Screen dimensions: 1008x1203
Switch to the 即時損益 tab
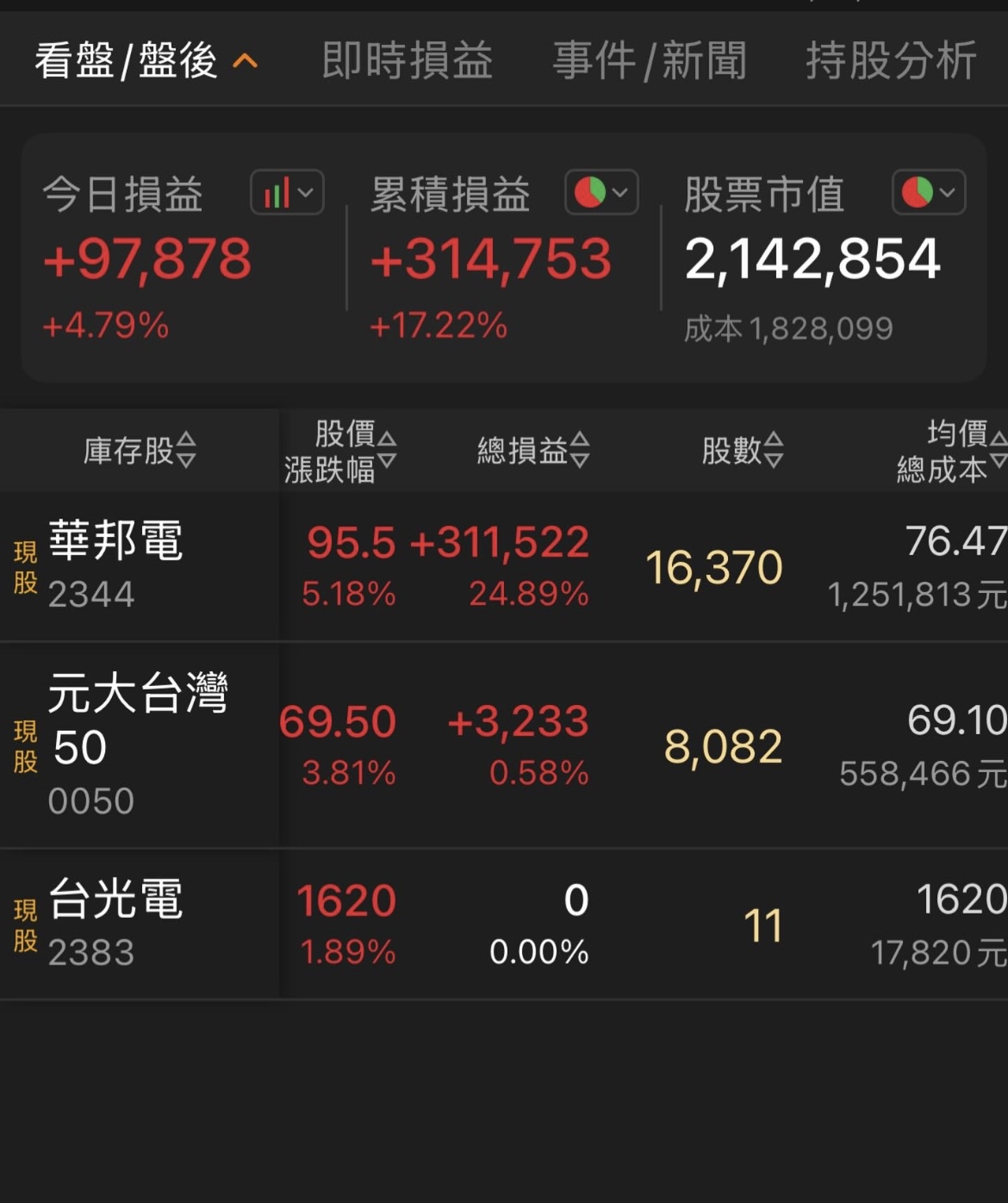407,61
